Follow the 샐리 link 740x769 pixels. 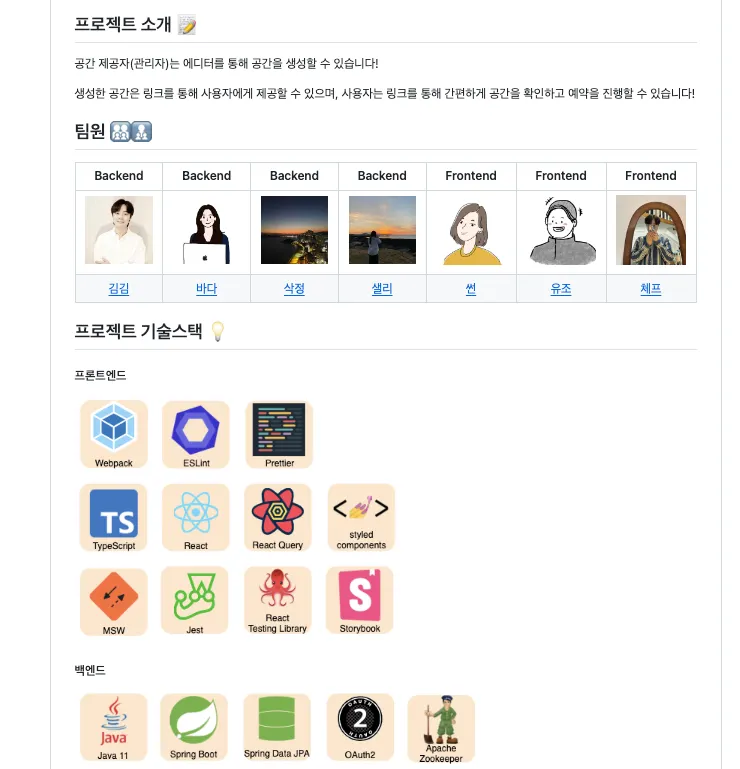(382, 289)
